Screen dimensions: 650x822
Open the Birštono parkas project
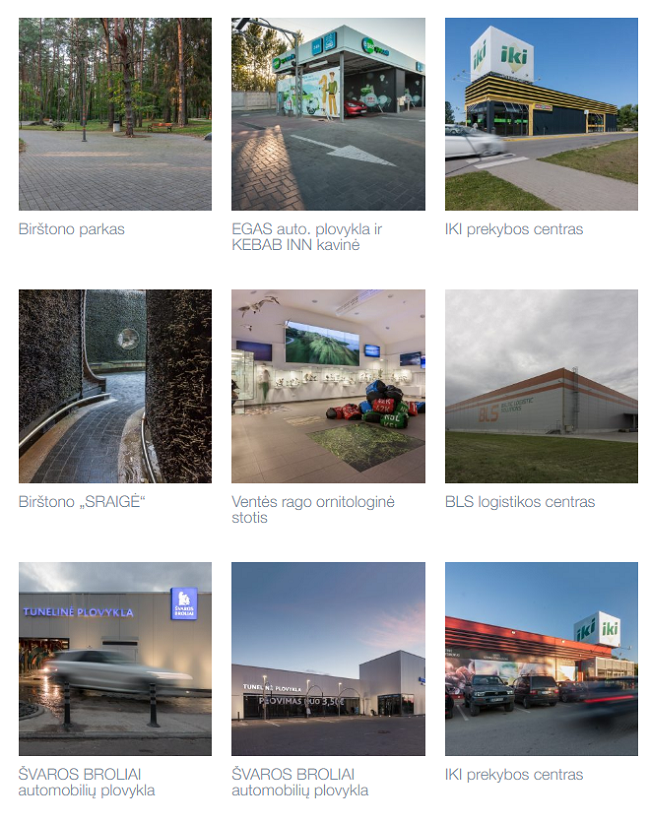(x=115, y=114)
